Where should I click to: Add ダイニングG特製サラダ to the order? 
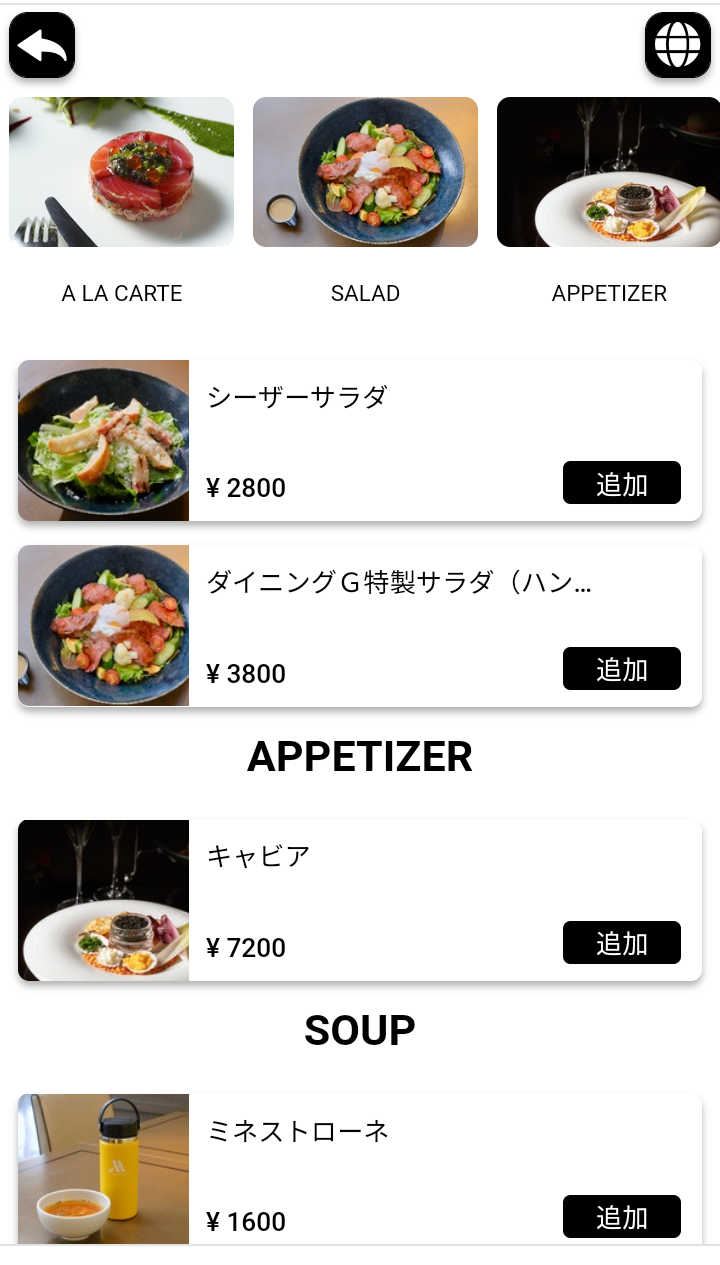[x=622, y=669]
